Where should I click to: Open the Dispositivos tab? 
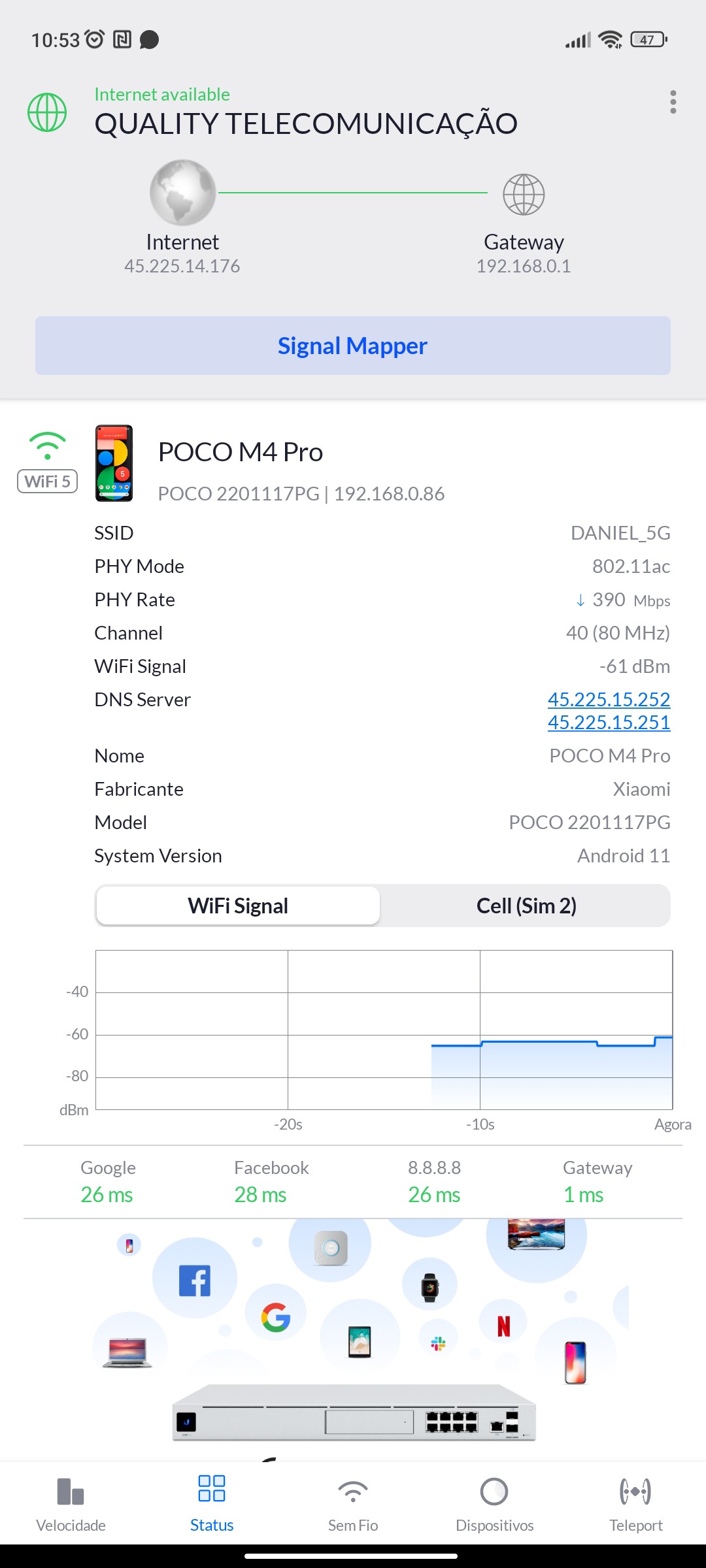click(494, 1504)
